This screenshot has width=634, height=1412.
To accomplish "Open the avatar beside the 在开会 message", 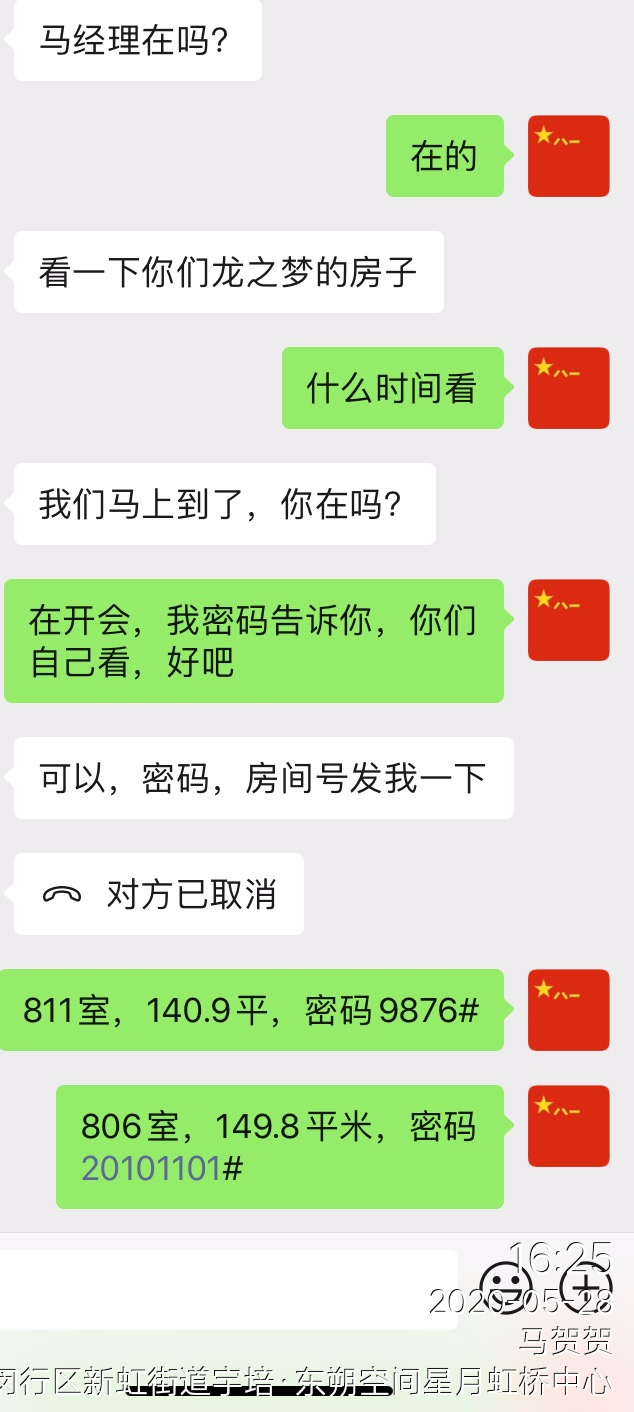I will tap(568, 620).
